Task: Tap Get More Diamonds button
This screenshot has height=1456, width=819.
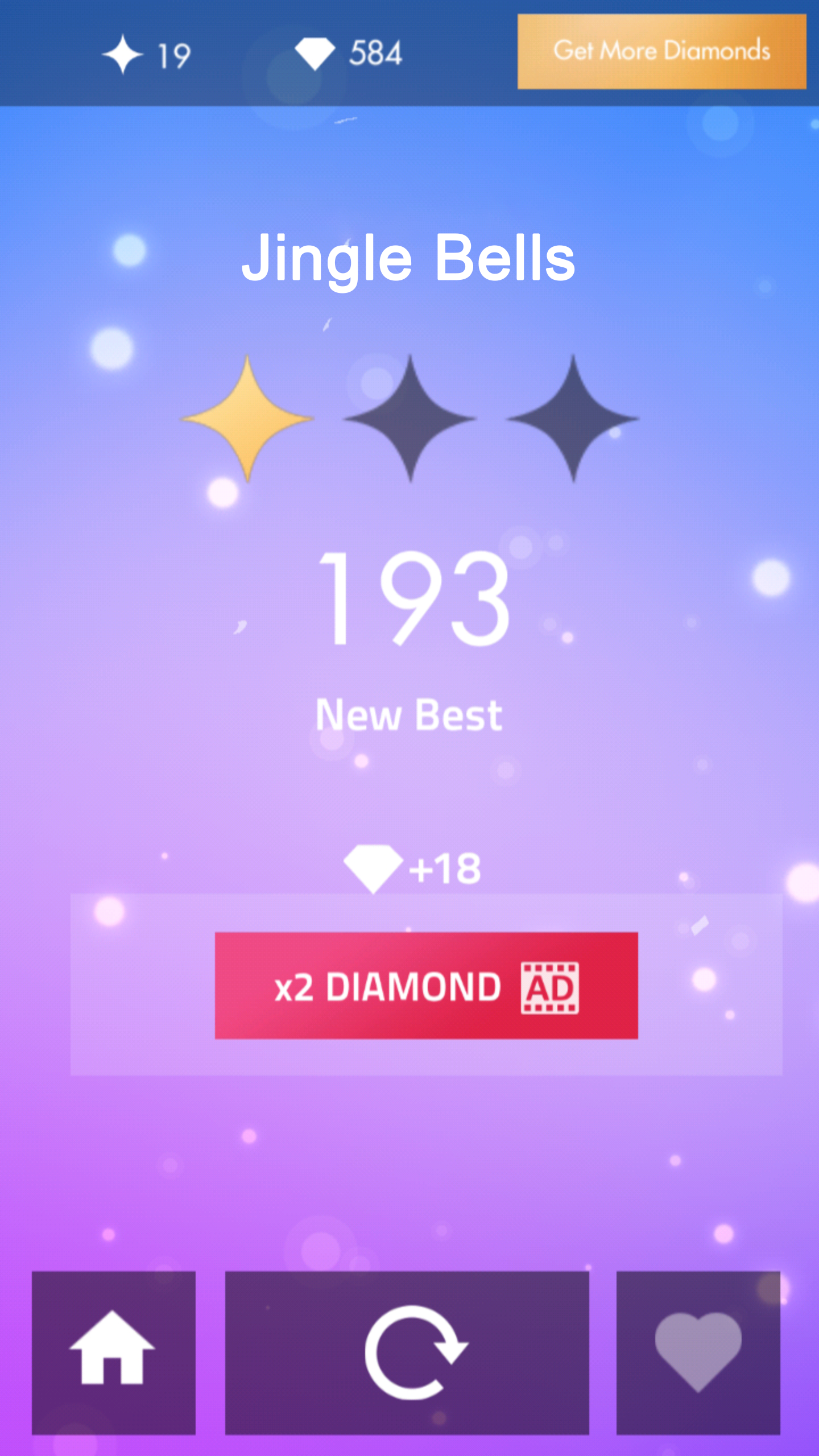Action: (x=661, y=51)
